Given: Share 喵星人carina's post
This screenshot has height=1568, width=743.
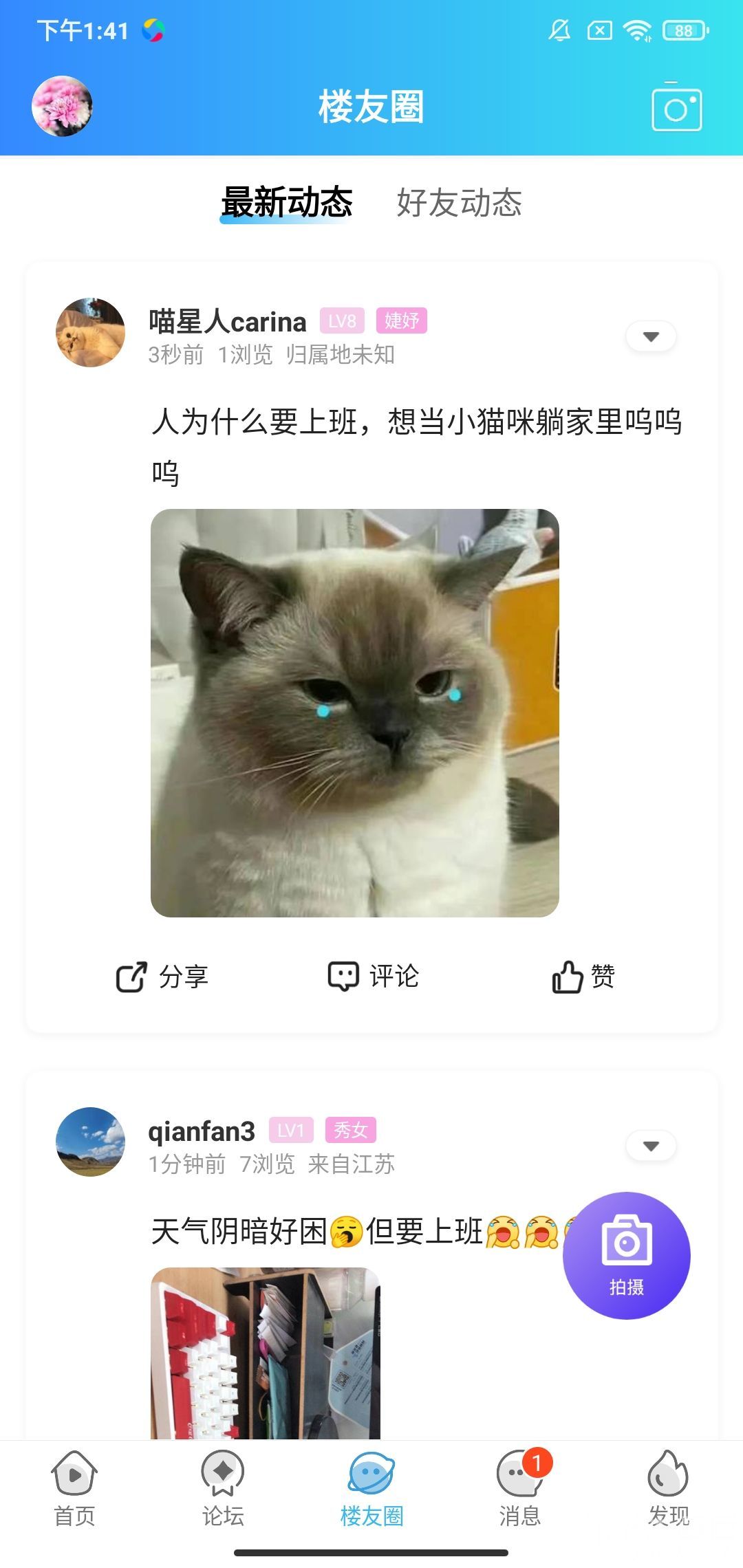Looking at the screenshot, I should (x=162, y=977).
